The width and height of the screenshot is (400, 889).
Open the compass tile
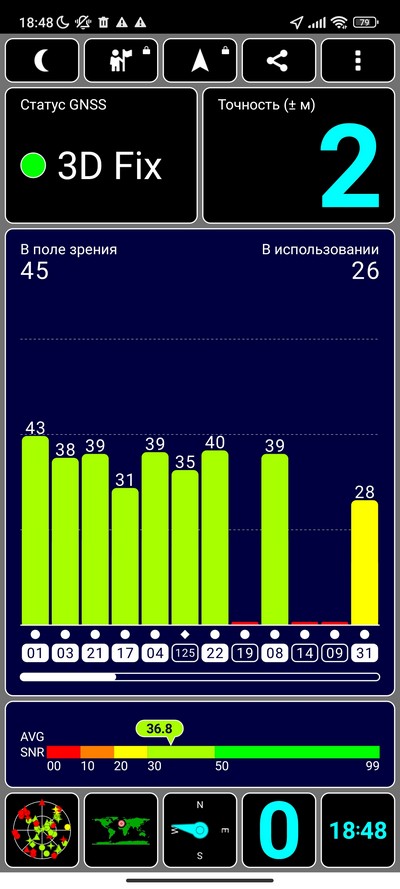[x=200, y=830]
